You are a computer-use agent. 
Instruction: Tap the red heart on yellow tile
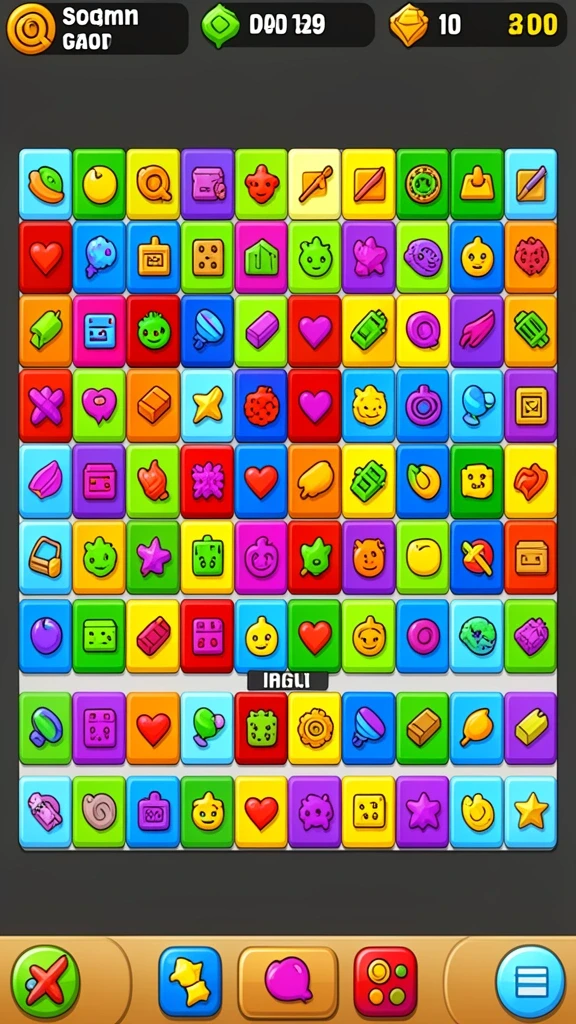[x=261, y=812]
